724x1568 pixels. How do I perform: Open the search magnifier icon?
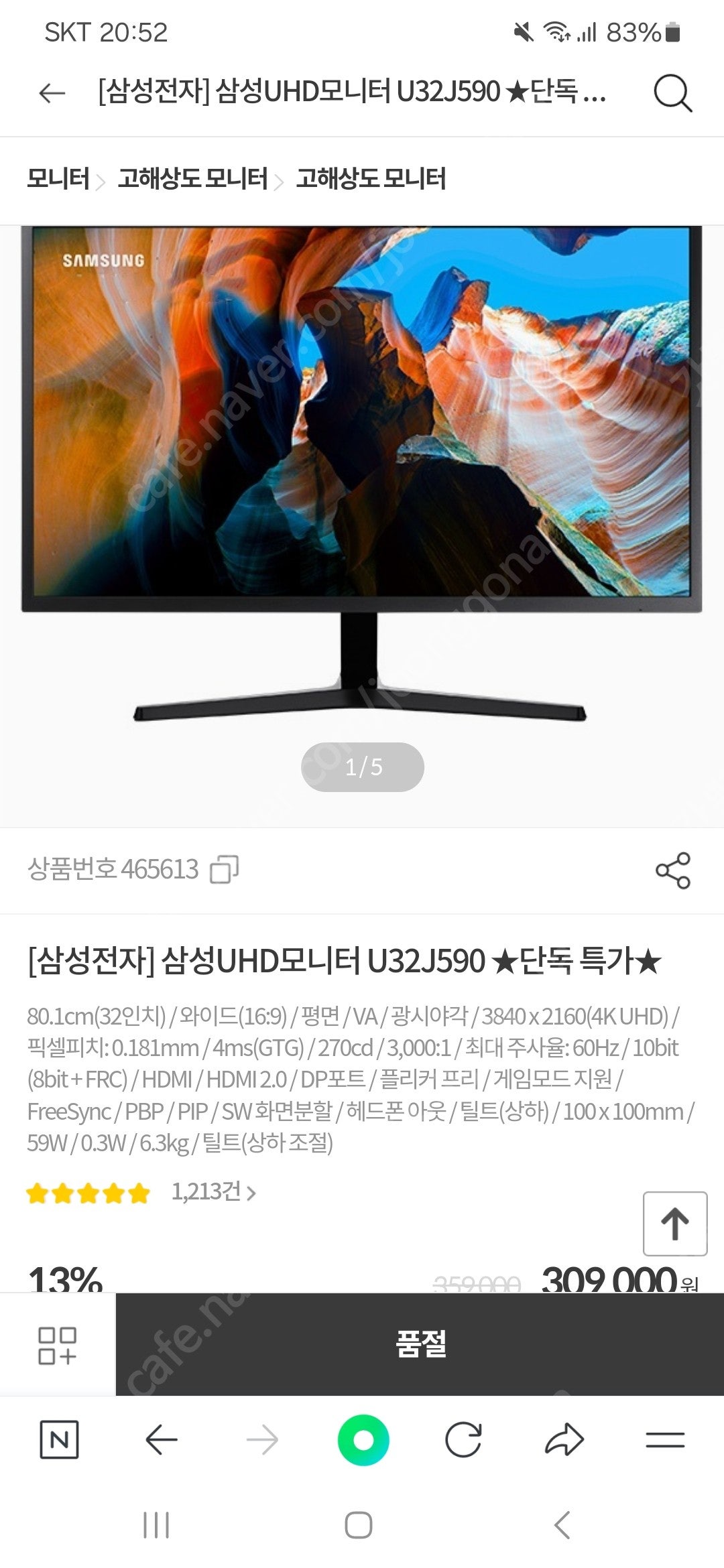(672, 93)
